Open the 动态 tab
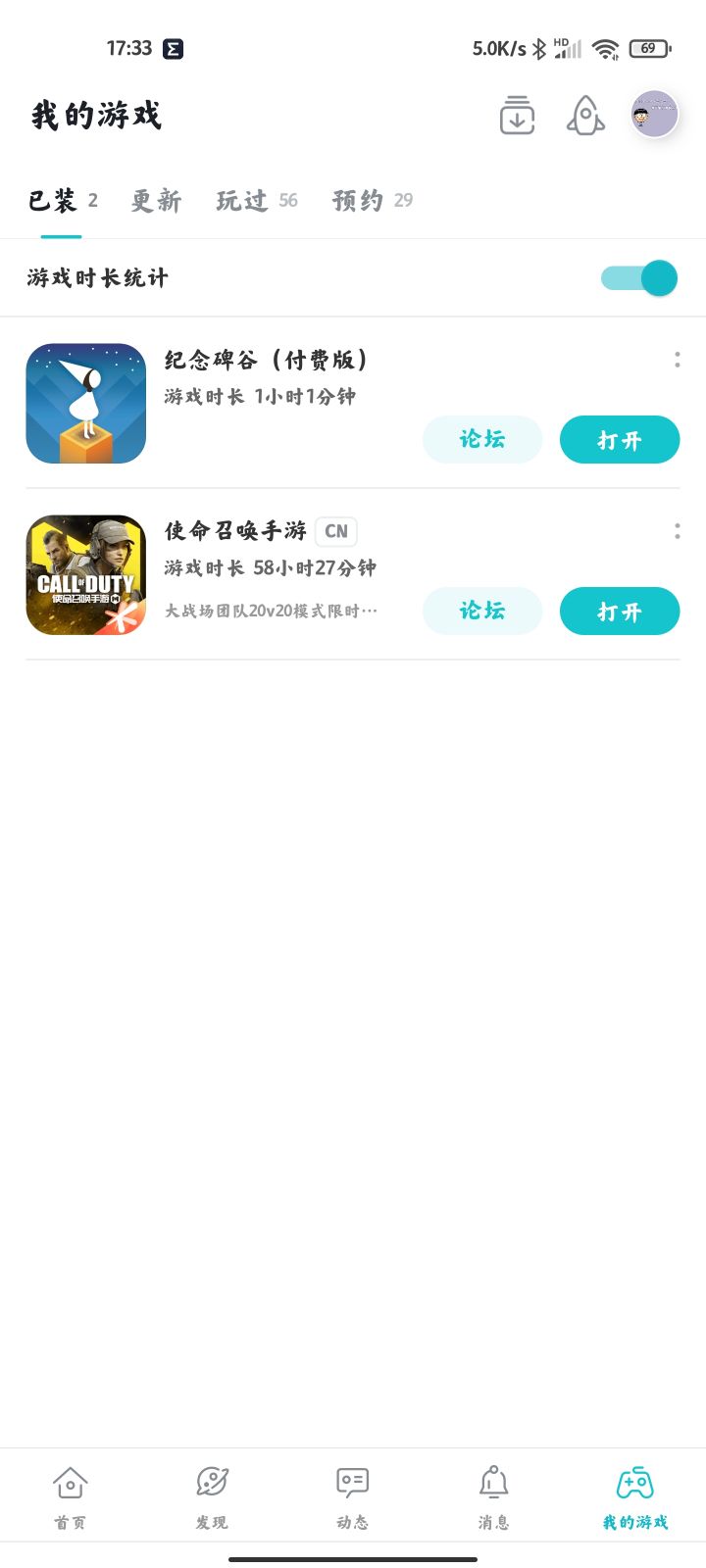The image size is (706, 1568). tap(353, 1495)
